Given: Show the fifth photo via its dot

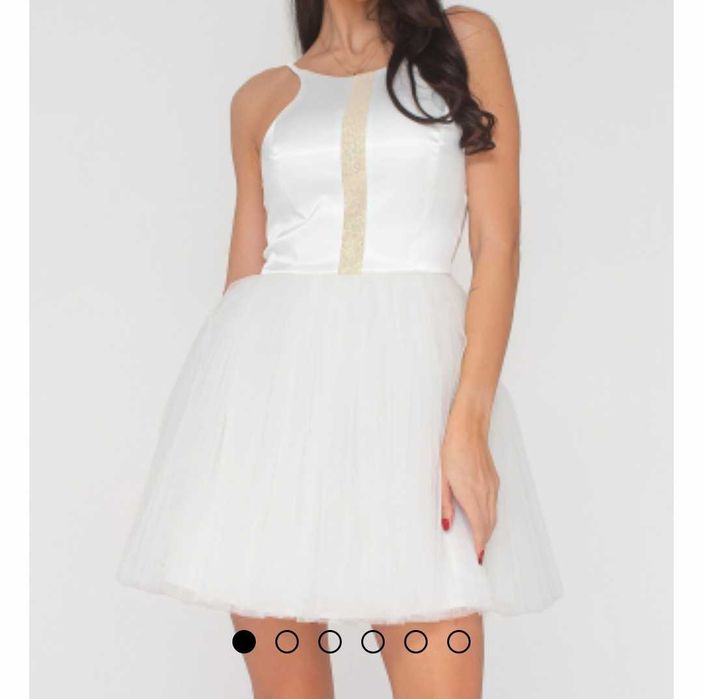Looking at the screenshot, I should click(x=416, y=642).
